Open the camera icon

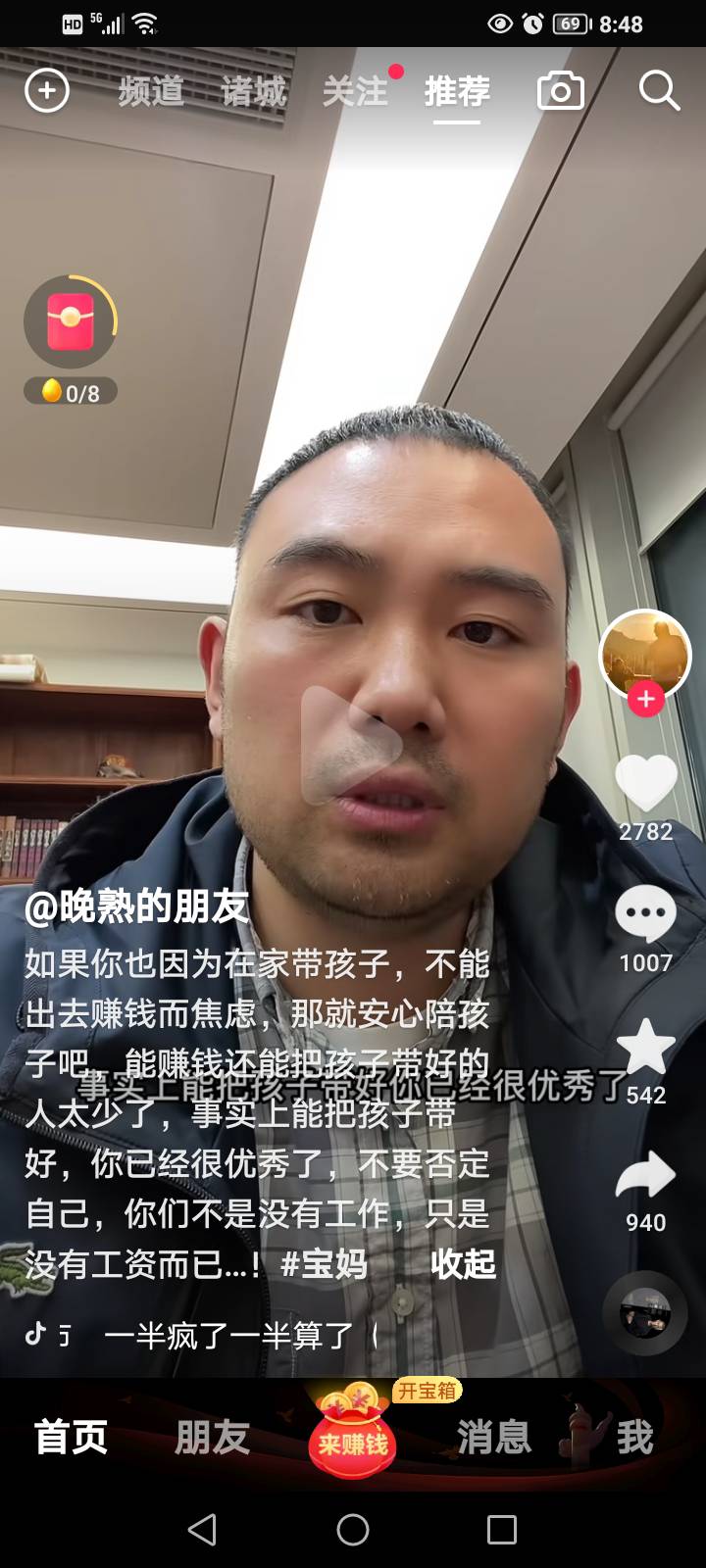(x=561, y=91)
